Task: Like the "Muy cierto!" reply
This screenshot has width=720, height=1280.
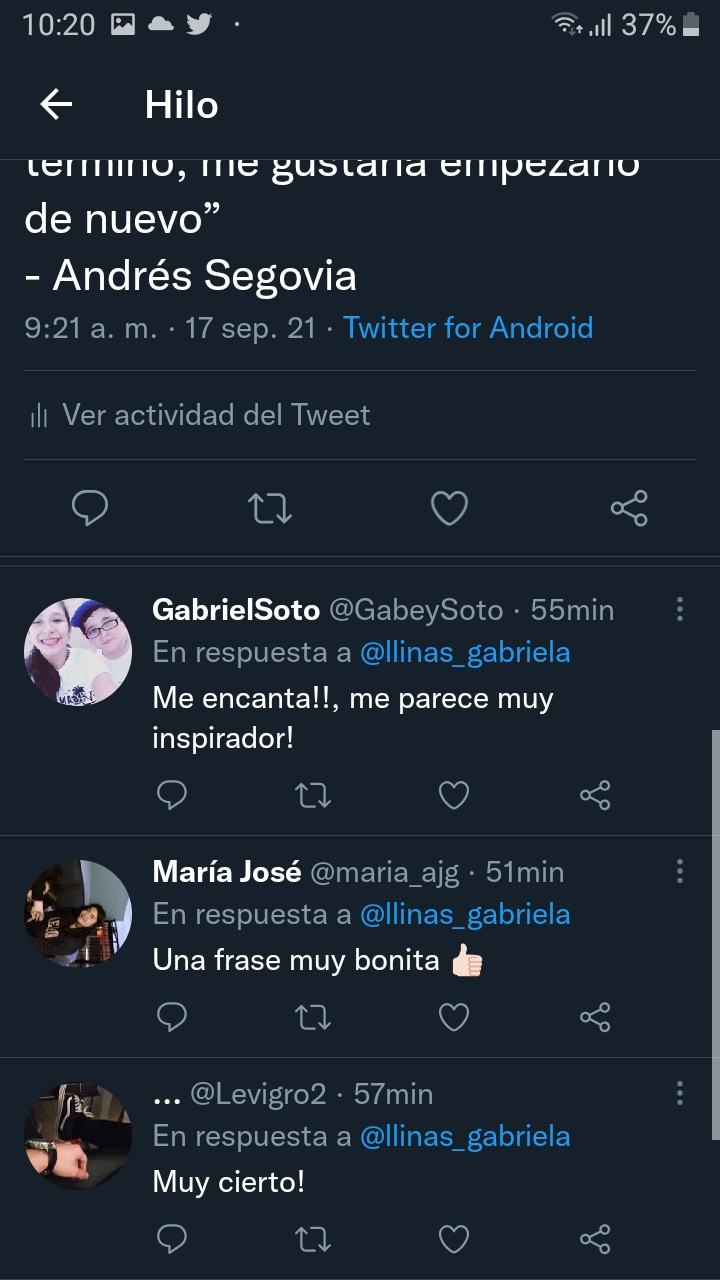Action: (454, 1240)
